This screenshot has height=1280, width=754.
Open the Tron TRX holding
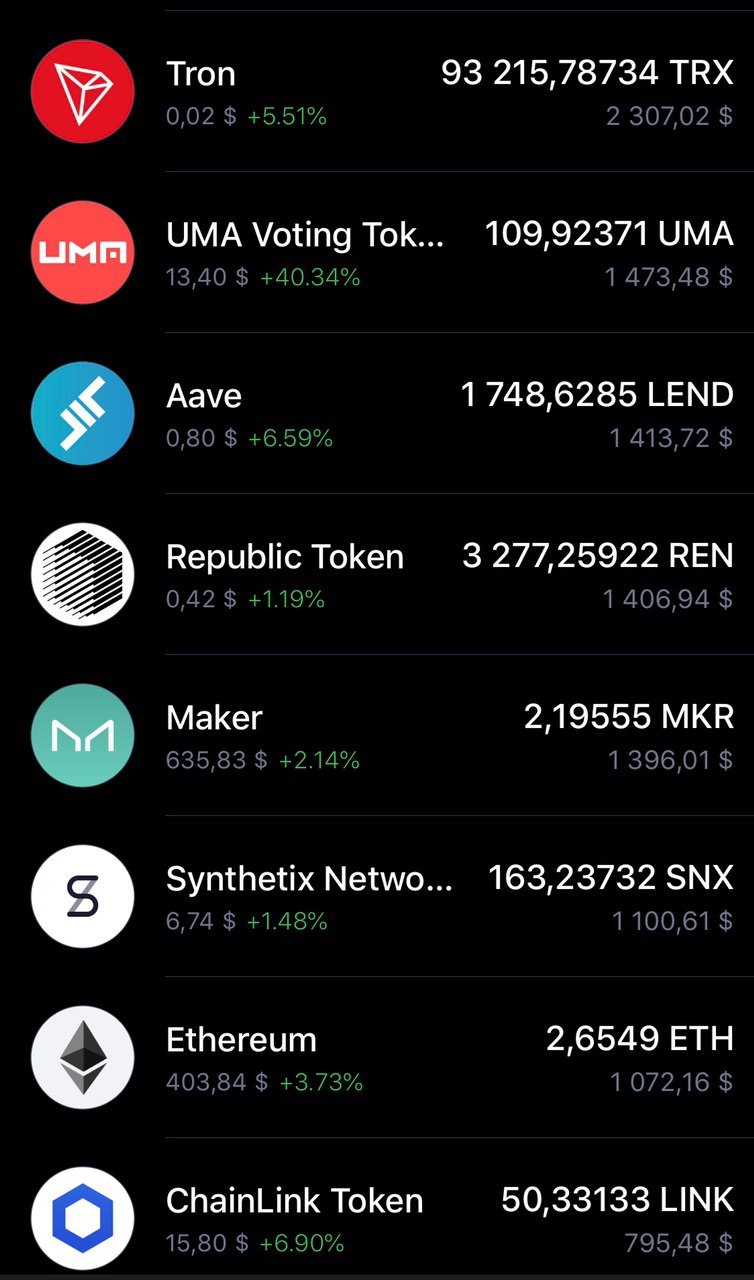[377, 92]
